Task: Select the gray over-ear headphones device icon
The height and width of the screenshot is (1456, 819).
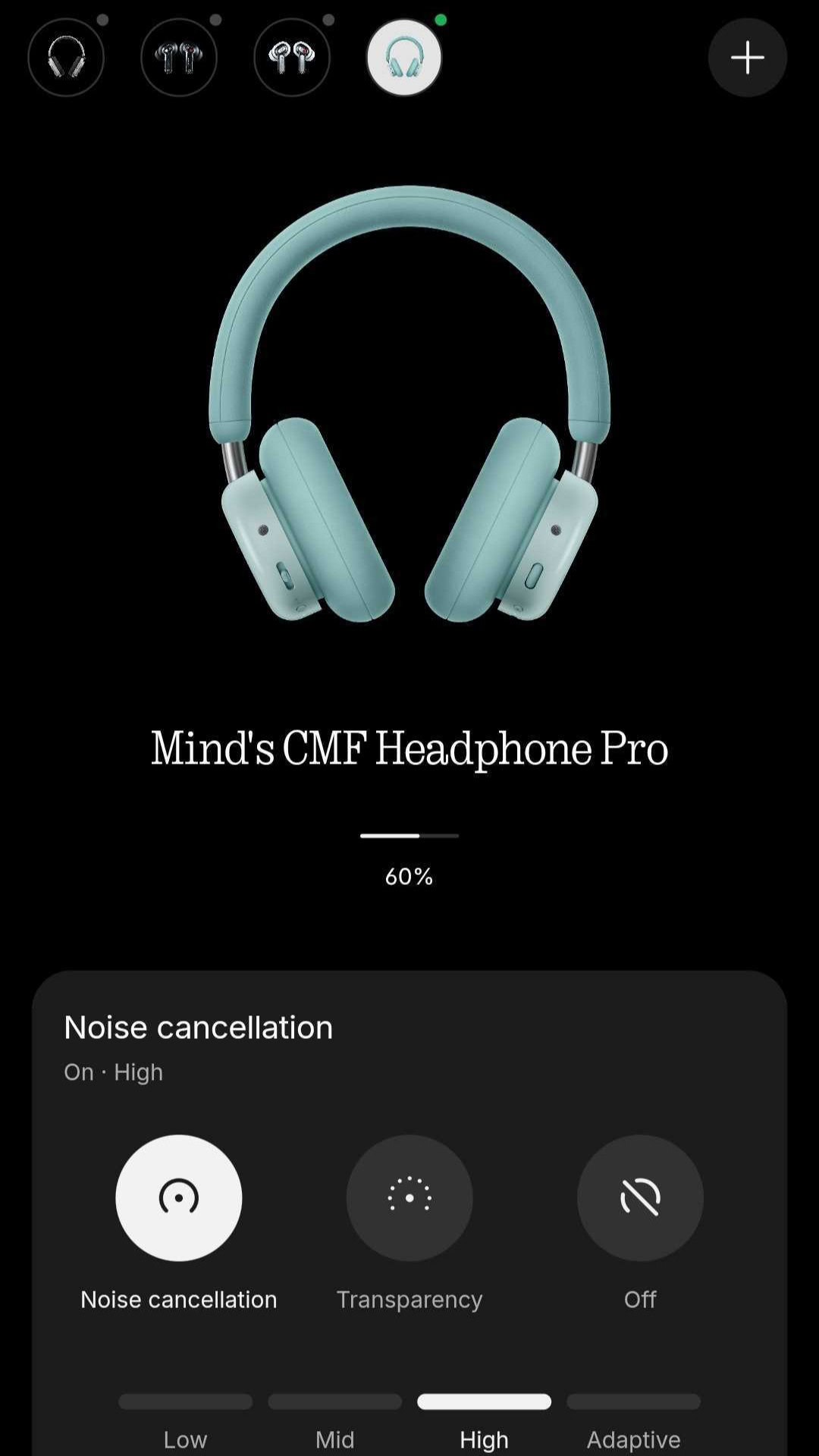Action: coord(65,58)
